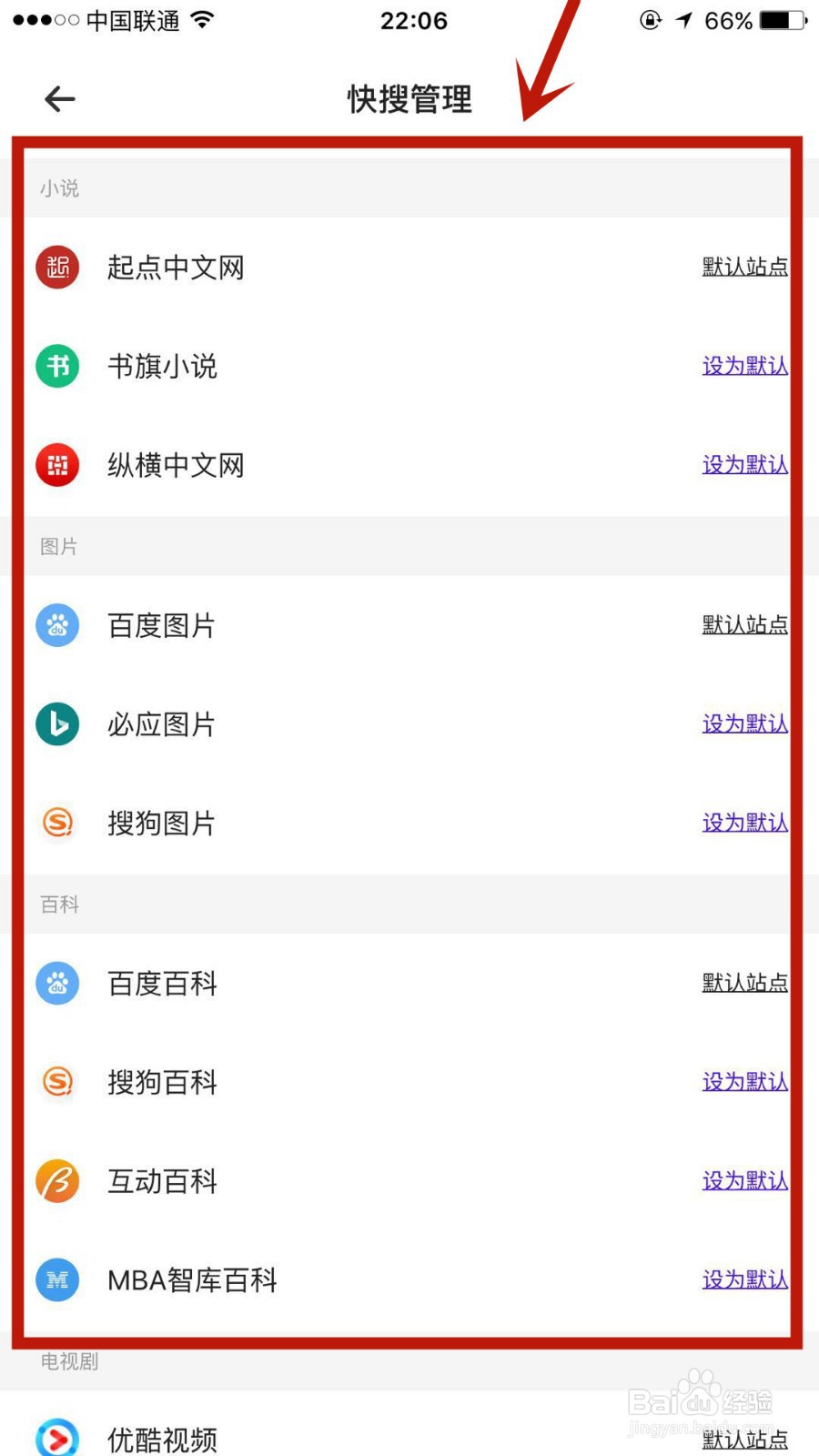Go back from 快搜管理
Screen dimensions: 819x1456
point(60,98)
